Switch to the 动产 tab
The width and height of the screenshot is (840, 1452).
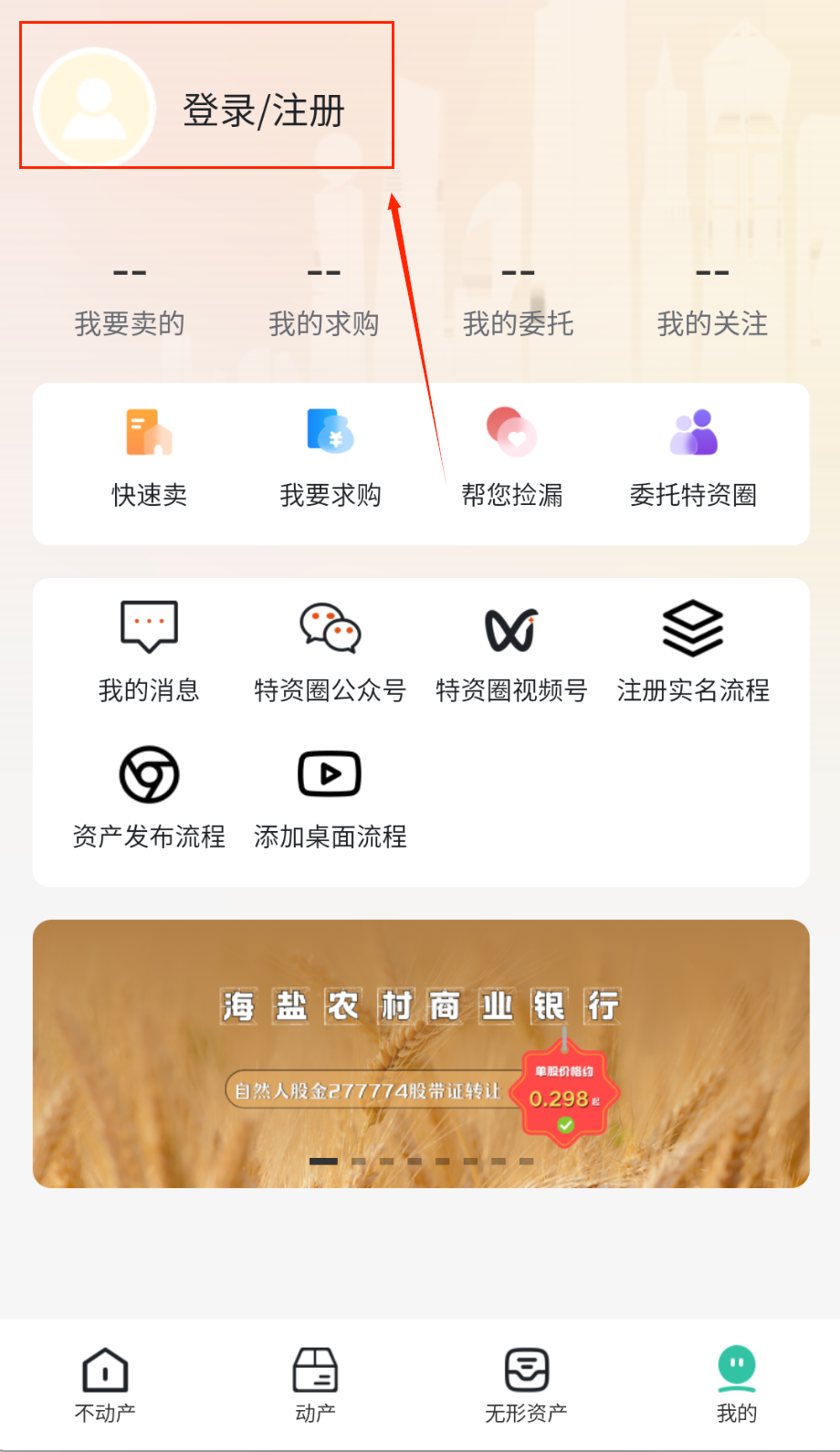[315, 1385]
